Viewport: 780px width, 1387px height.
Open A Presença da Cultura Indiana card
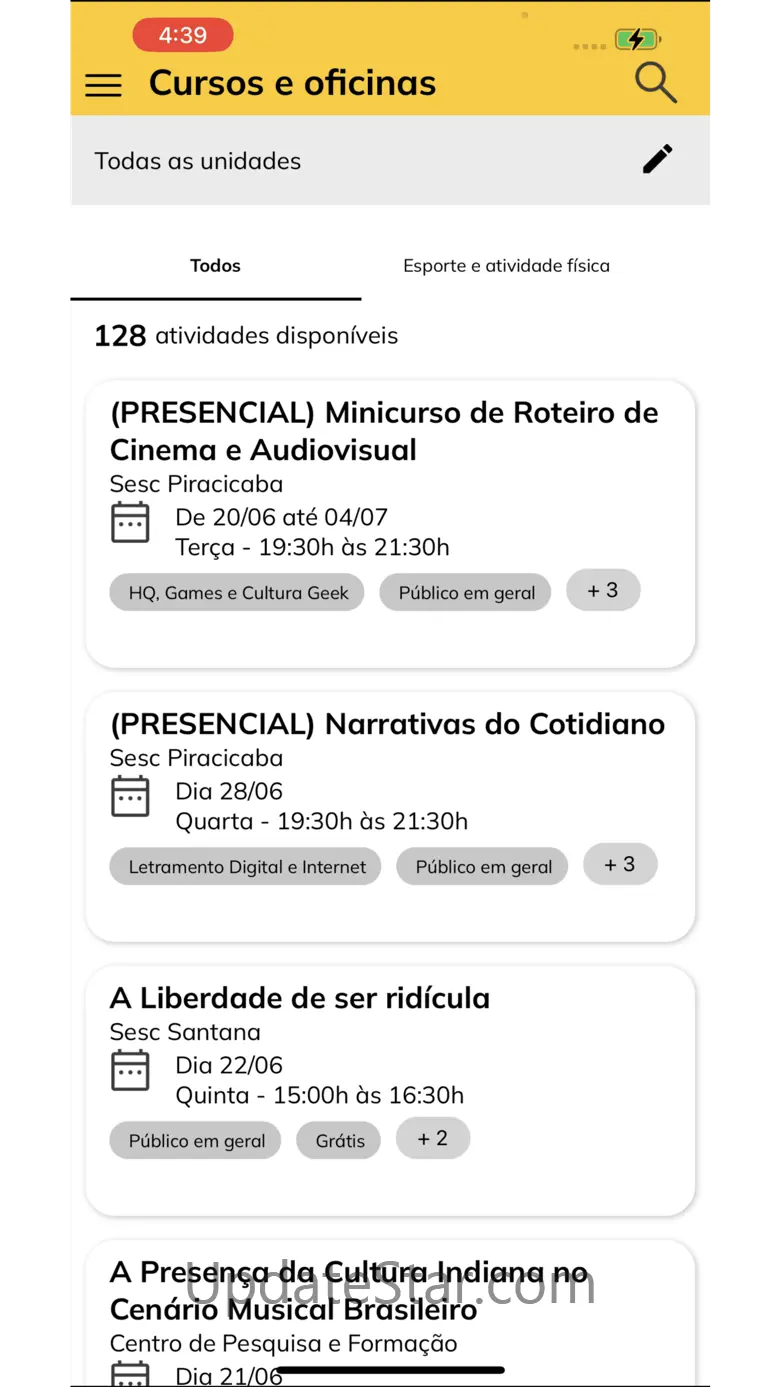pos(349,1291)
